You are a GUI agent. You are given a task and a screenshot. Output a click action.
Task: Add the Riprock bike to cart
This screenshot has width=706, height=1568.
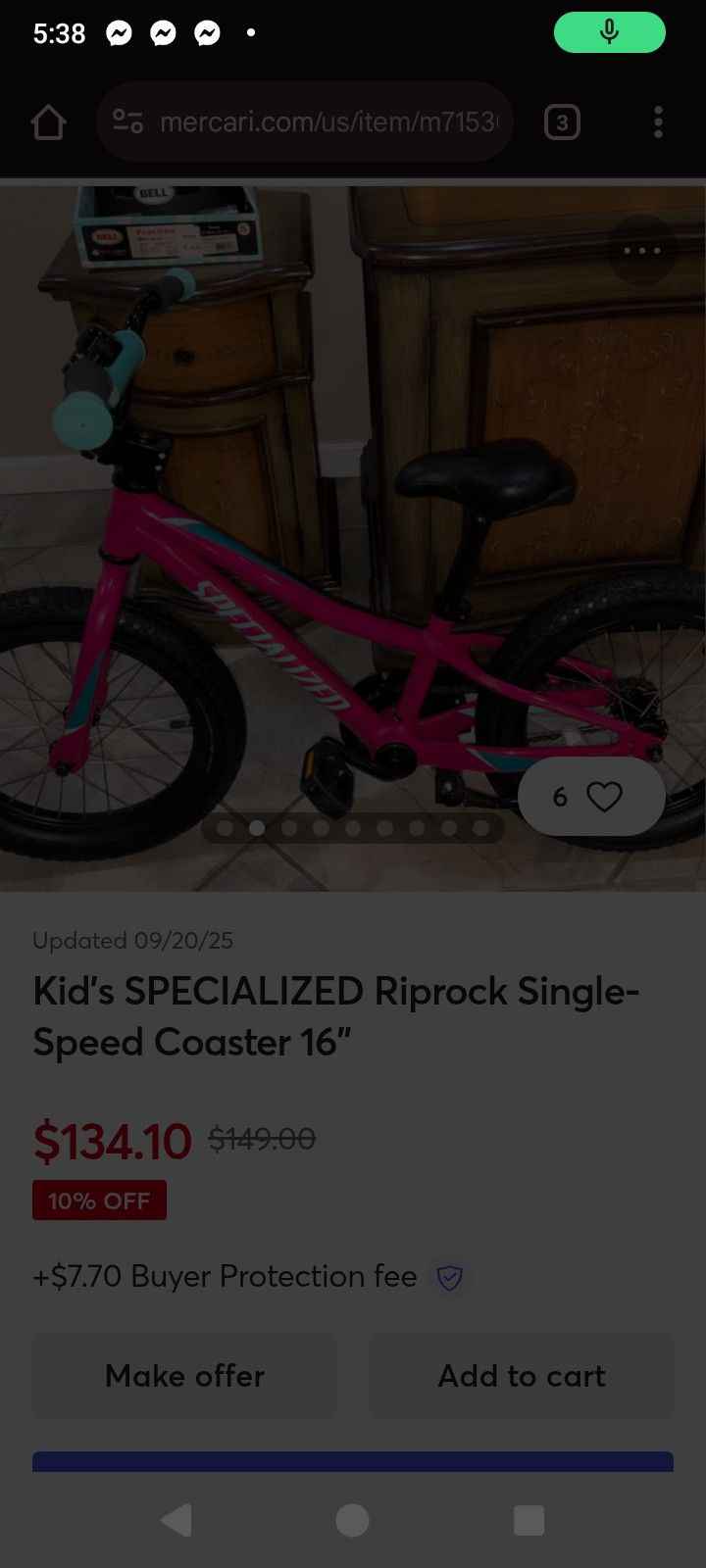tap(521, 1376)
